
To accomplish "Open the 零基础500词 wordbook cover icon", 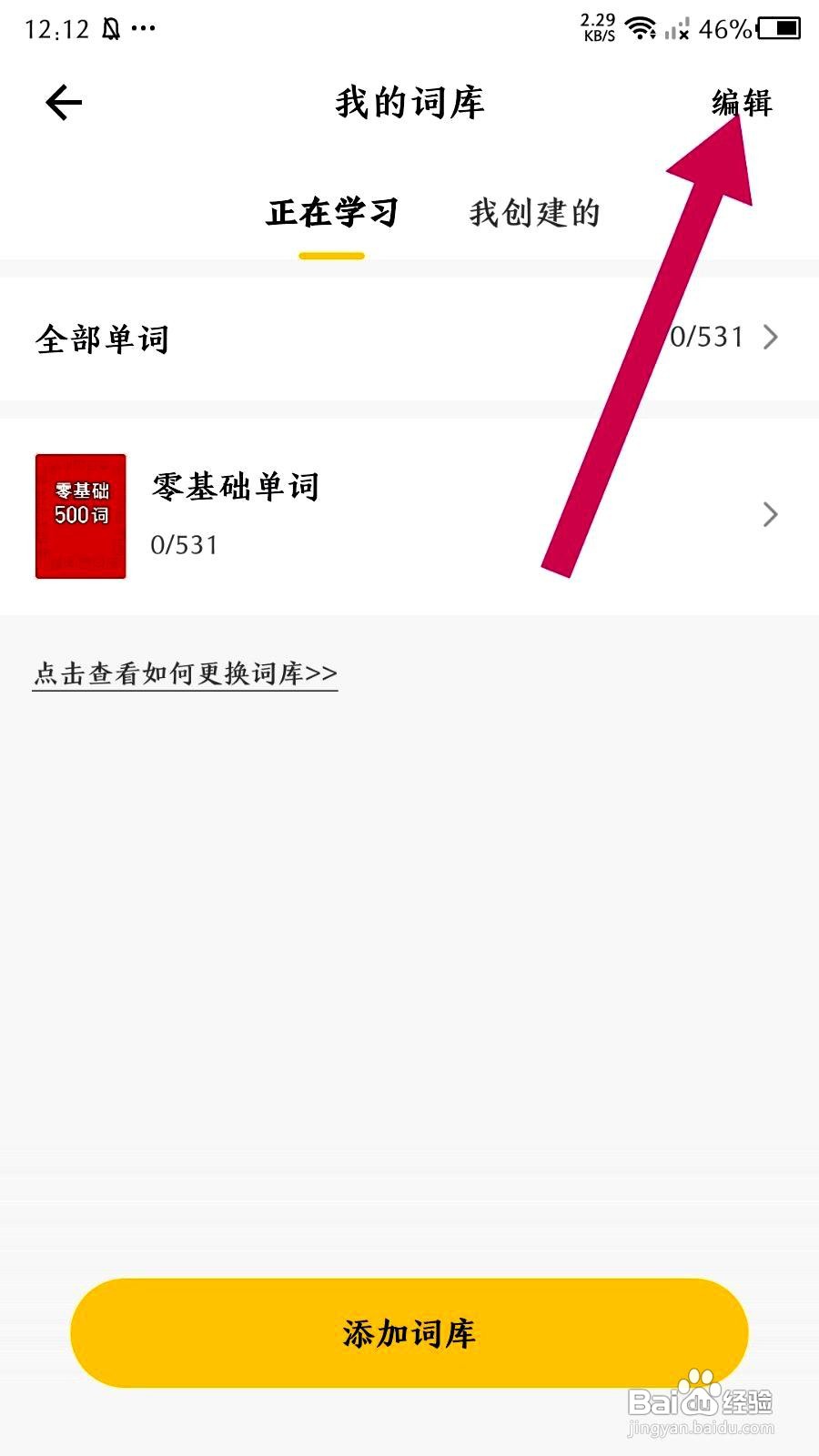I will click(80, 515).
